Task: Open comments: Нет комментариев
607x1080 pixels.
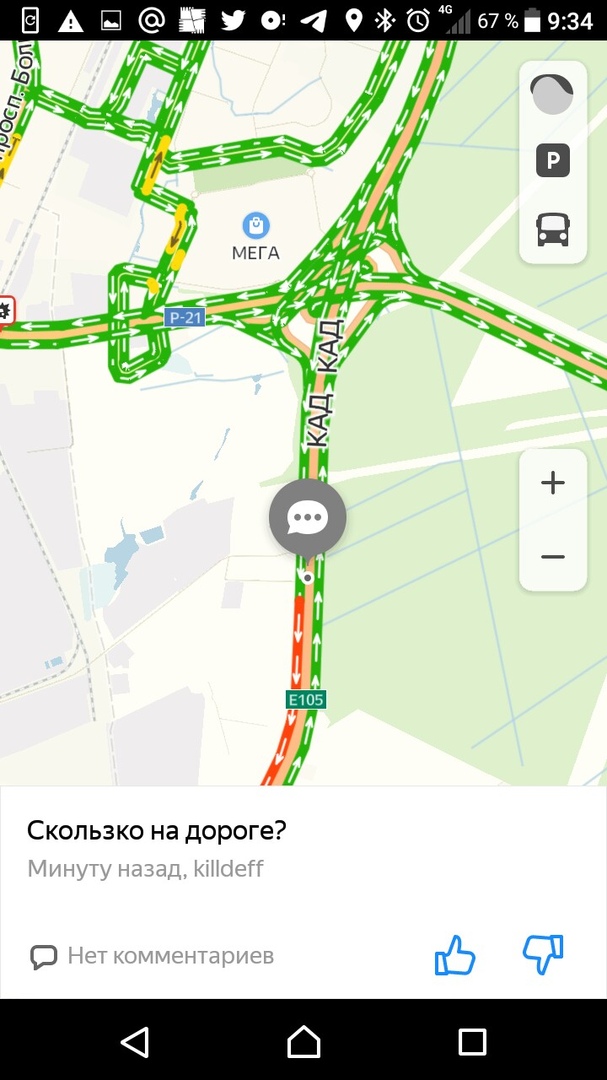Action: click(152, 956)
